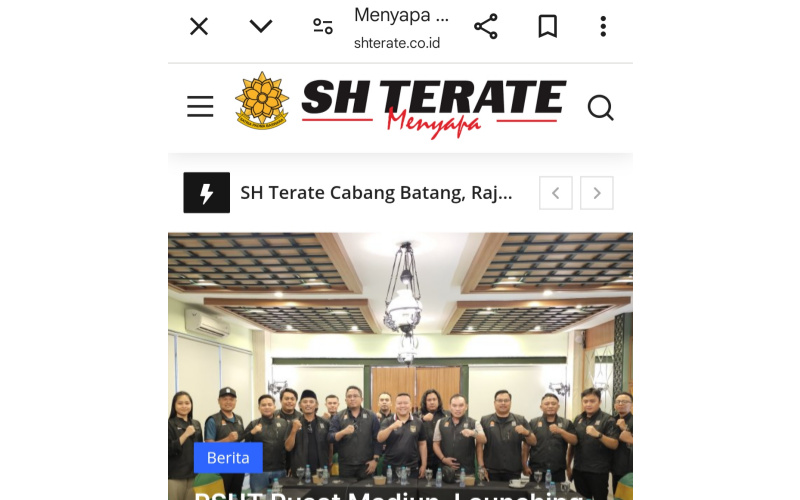Show the next ticker headline
Screen dimensions: 800x500
[597, 193]
